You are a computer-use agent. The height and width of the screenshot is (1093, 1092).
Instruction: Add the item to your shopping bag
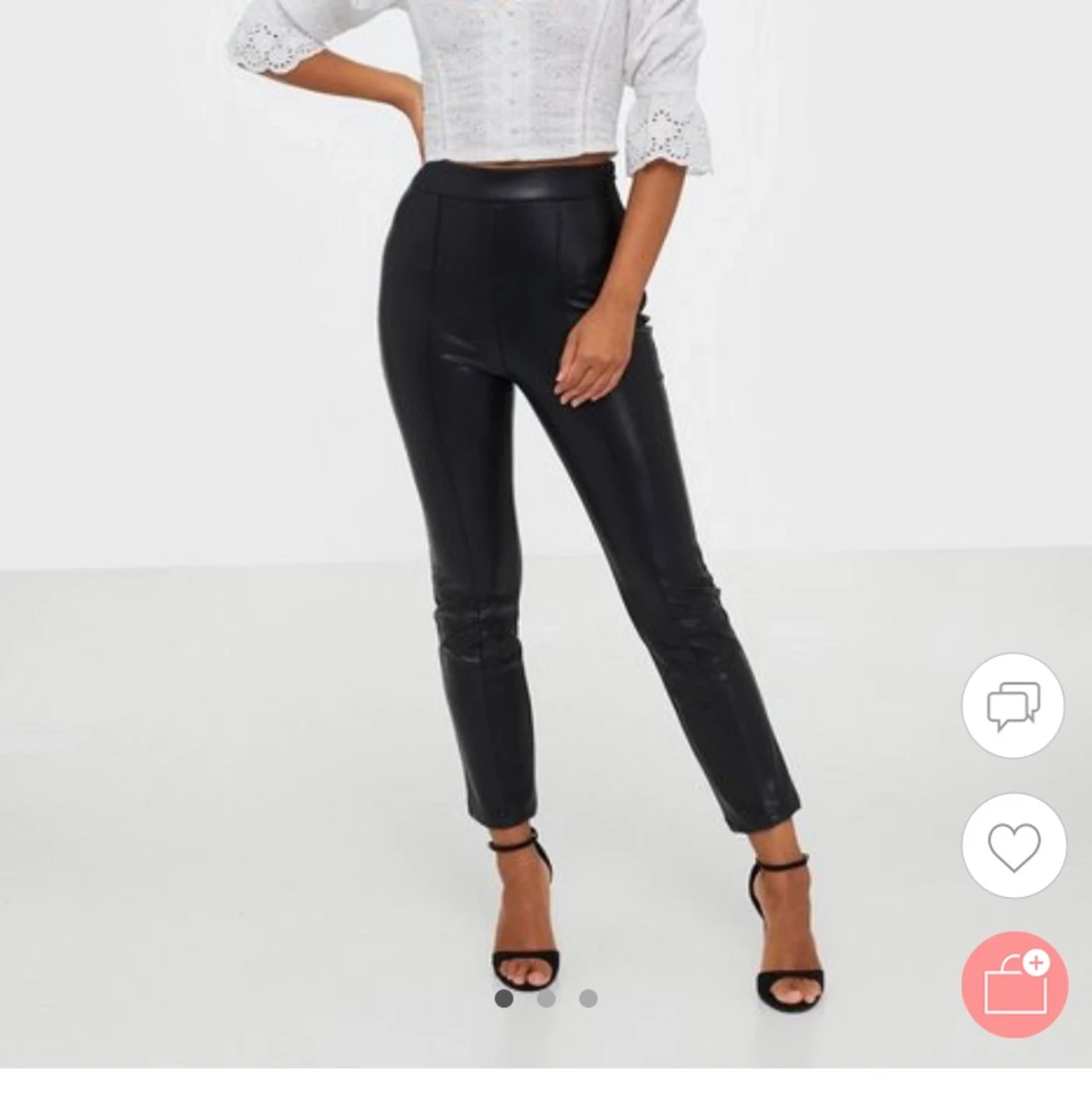1013,984
